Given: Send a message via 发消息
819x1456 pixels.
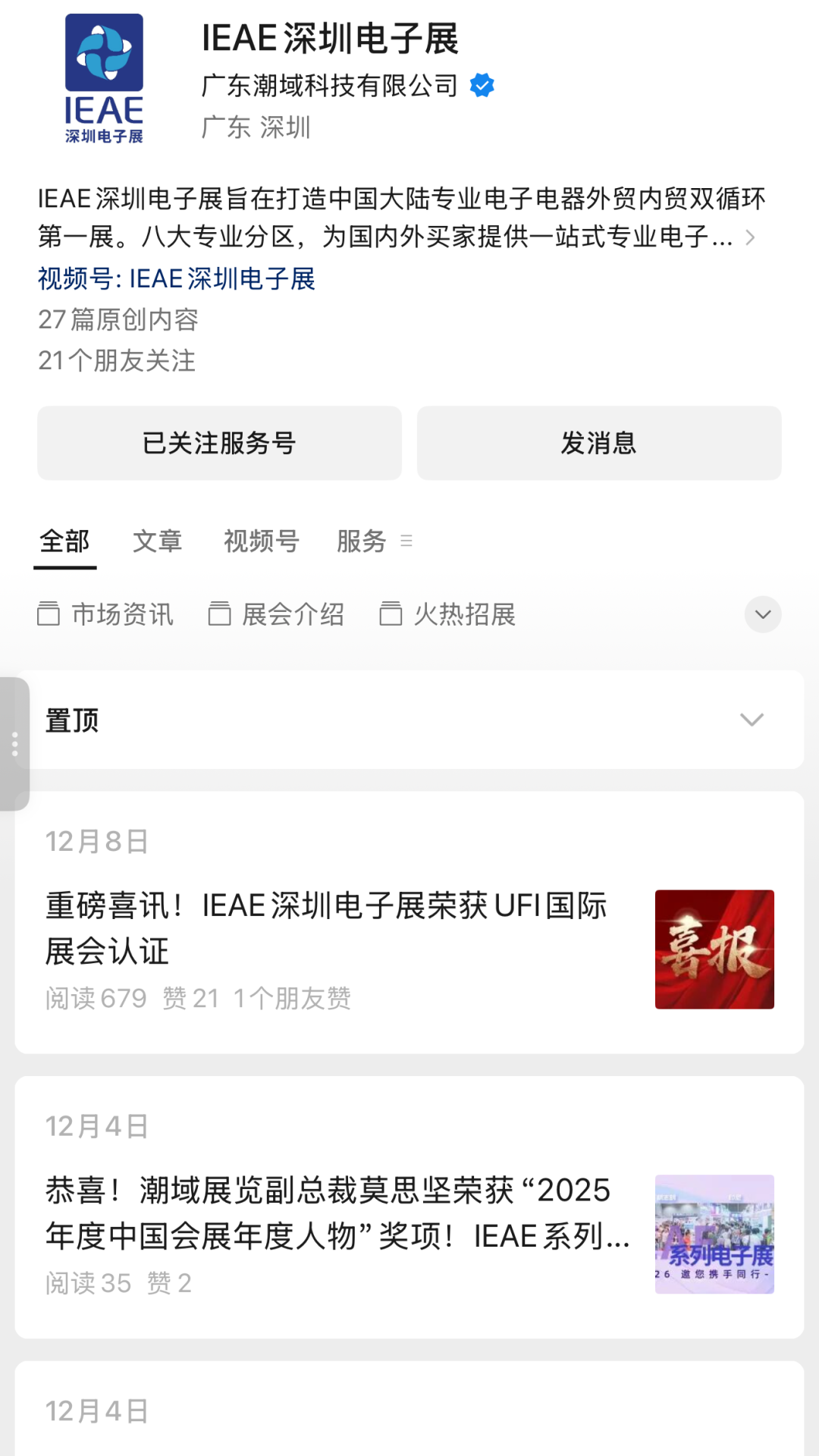Looking at the screenshot, I should 598,443.
